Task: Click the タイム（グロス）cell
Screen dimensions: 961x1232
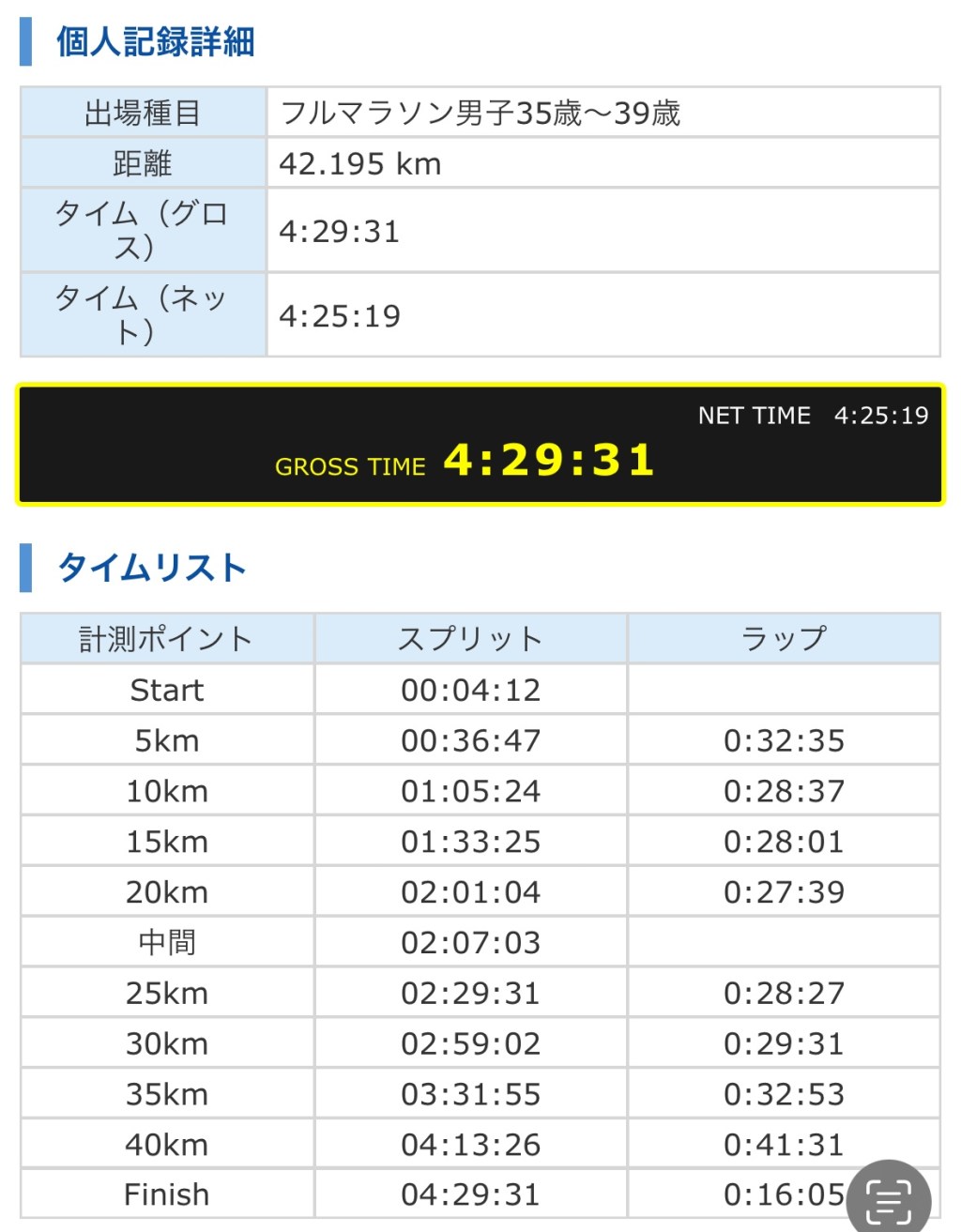Action: pos(141,230)
